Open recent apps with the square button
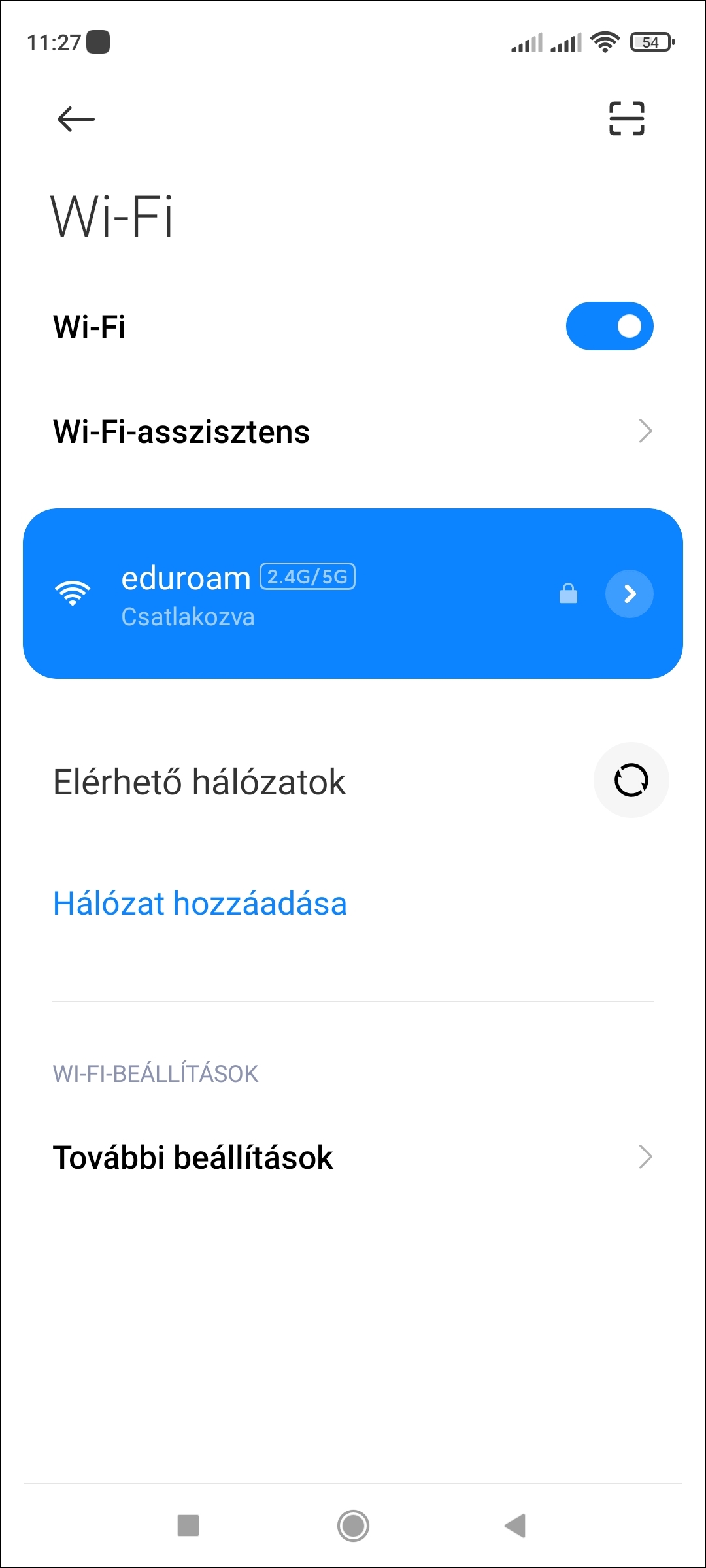This screenshot has width=706, height=1568. (x=188, y=1526)
